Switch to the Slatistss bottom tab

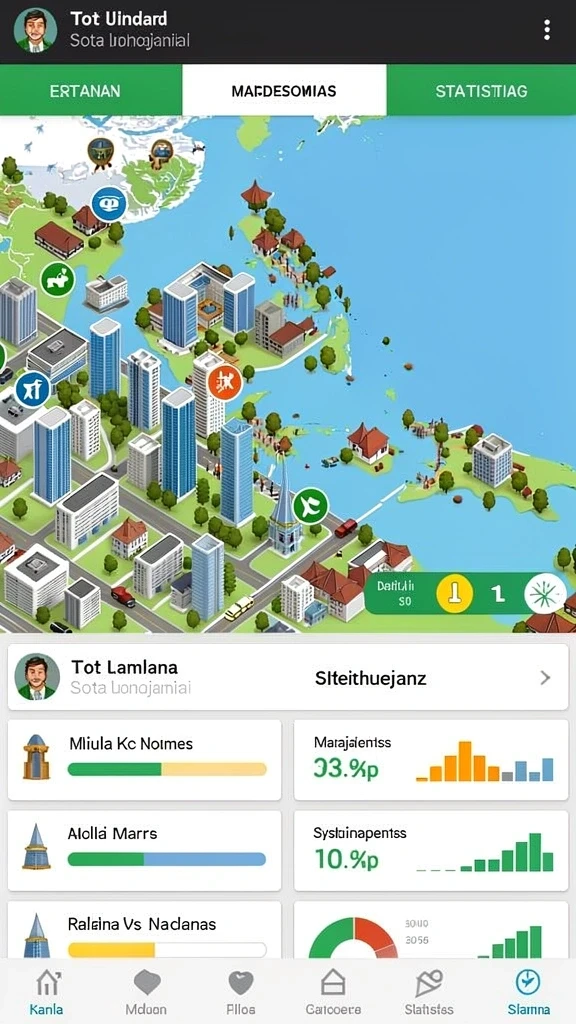429,991
